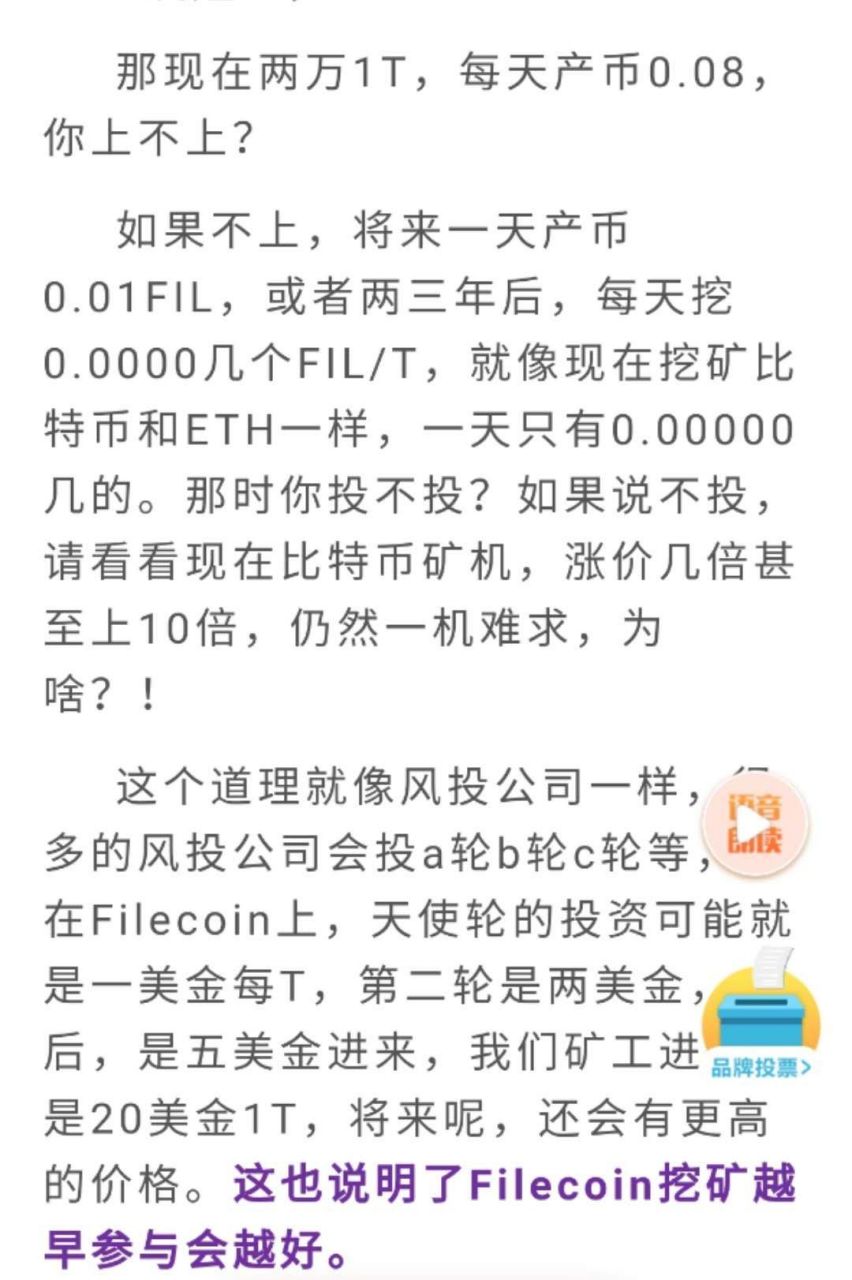The width and height of the screenshot is (852, 1280).
Task: Tap the paper slip above the ballot box
Action: [770, 967]
